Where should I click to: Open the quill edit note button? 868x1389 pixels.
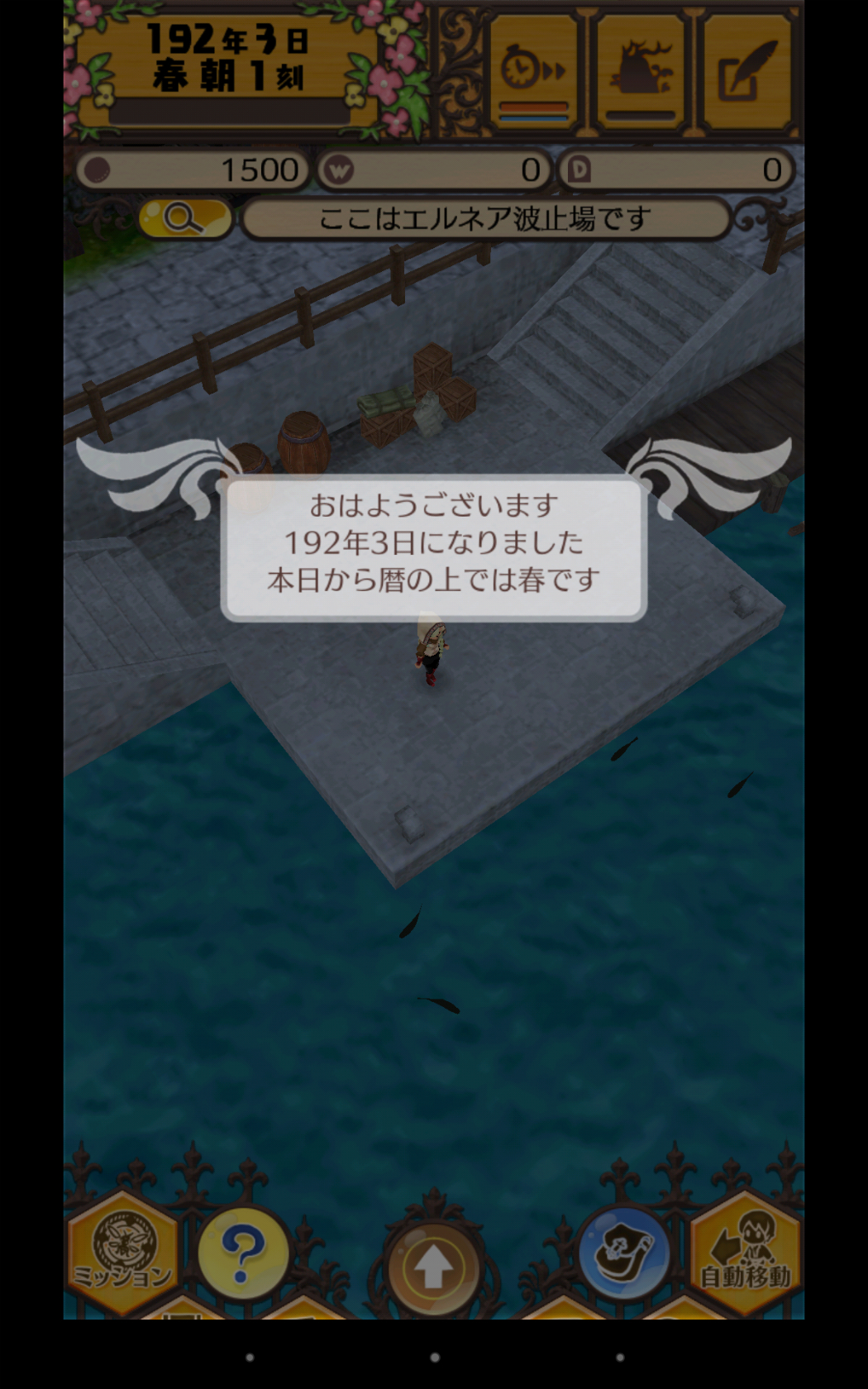tap(746, 72)
